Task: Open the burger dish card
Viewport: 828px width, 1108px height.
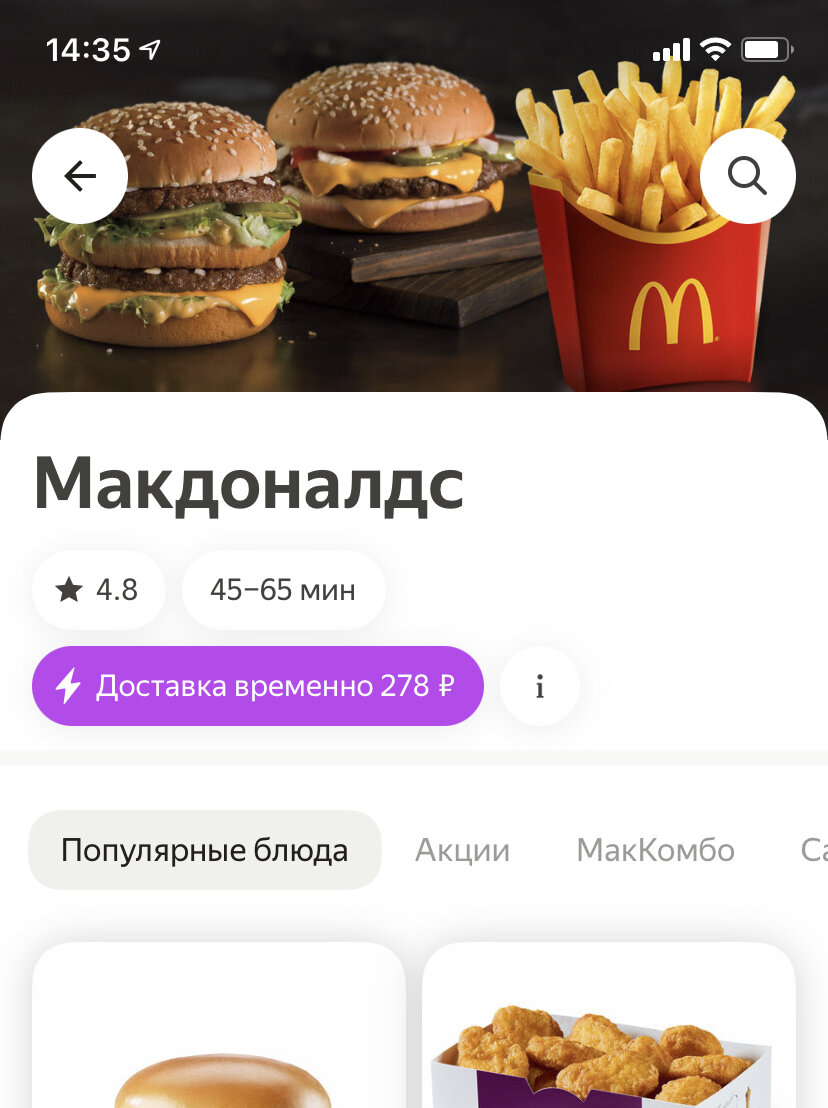Action: [x=219, y=1025]
